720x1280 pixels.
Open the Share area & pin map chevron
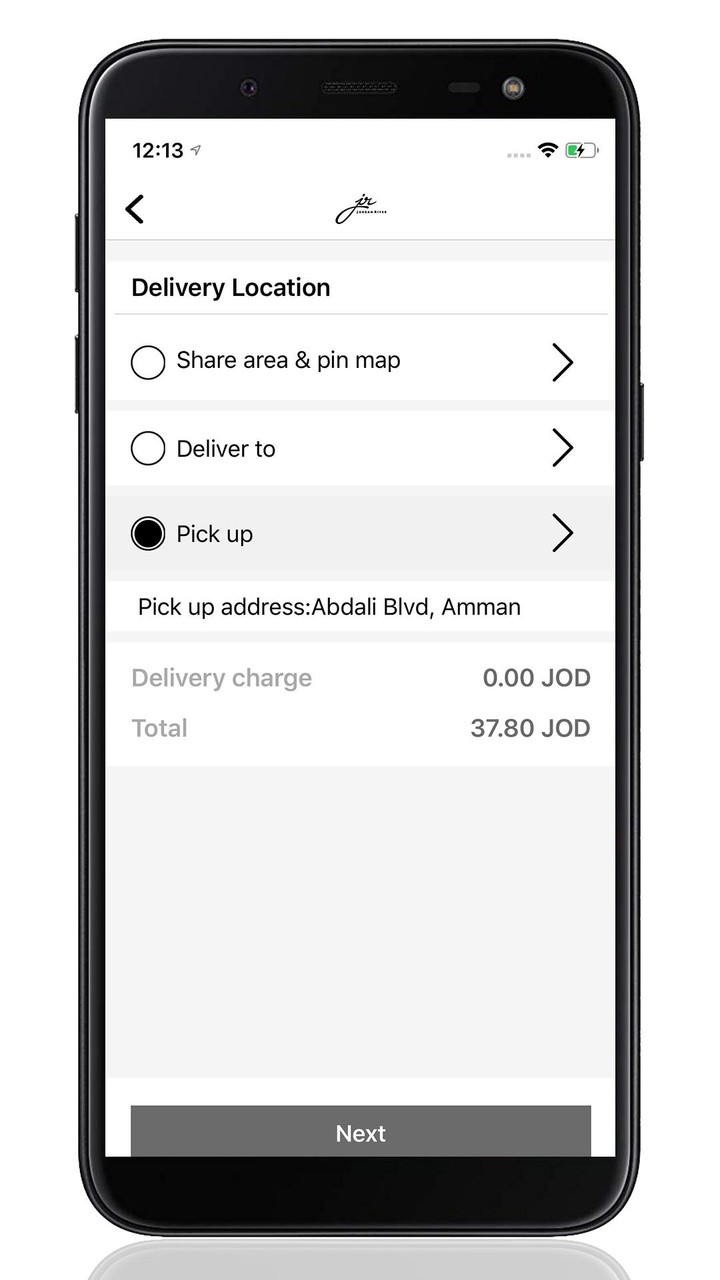562,362
